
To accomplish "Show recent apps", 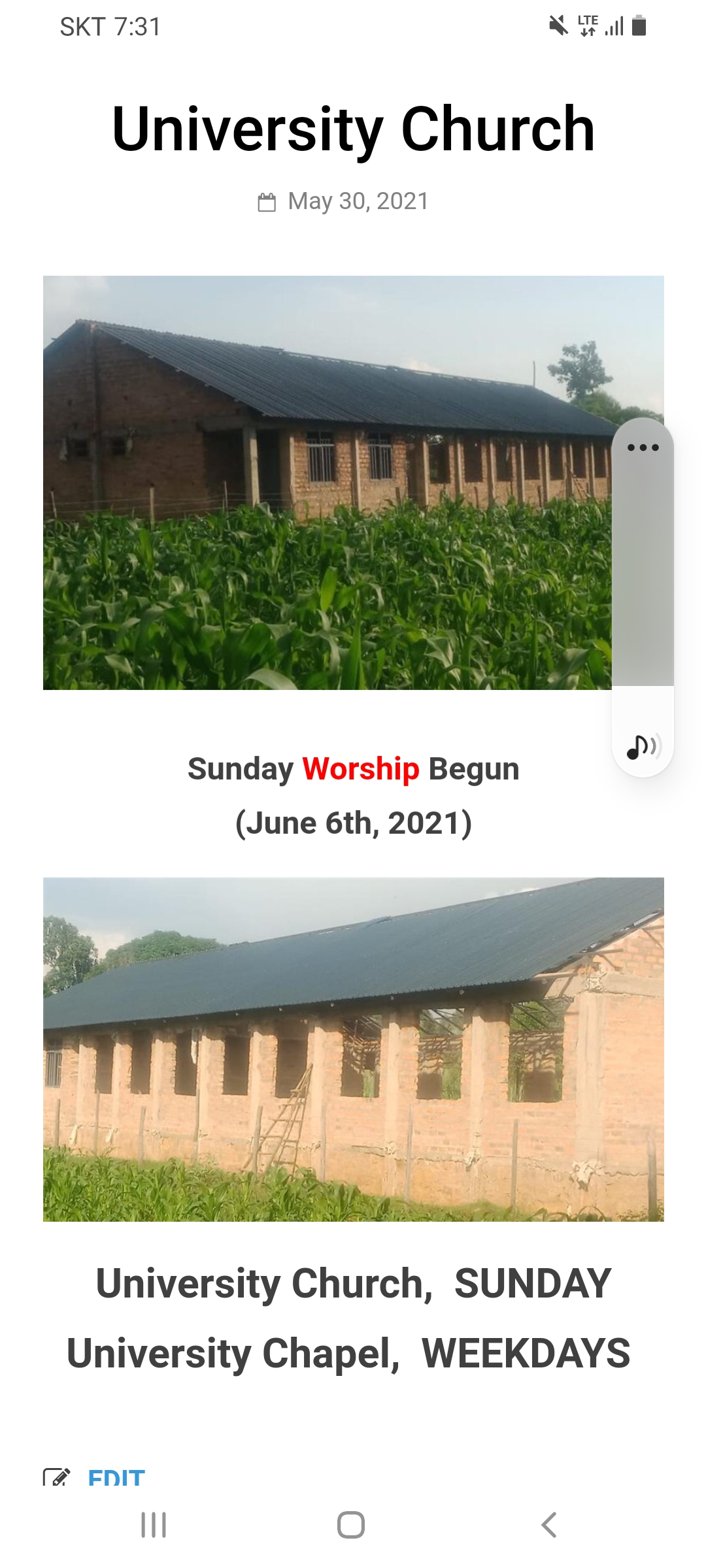I will [154, 1525].
